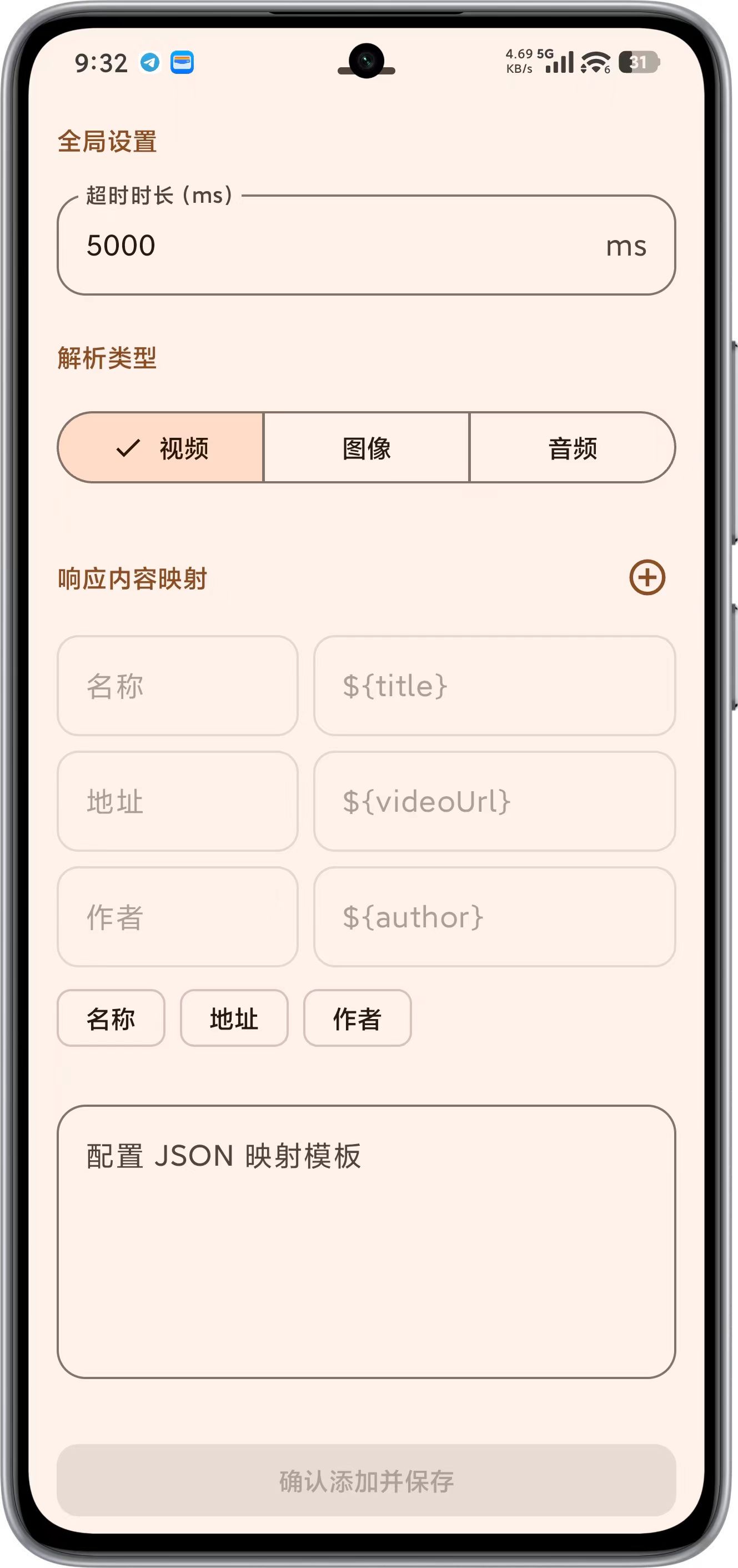Switch parse type to 图像
The height and width of the screenshot is (1568, 738).
pyautogui.click(x=367, y=448)
